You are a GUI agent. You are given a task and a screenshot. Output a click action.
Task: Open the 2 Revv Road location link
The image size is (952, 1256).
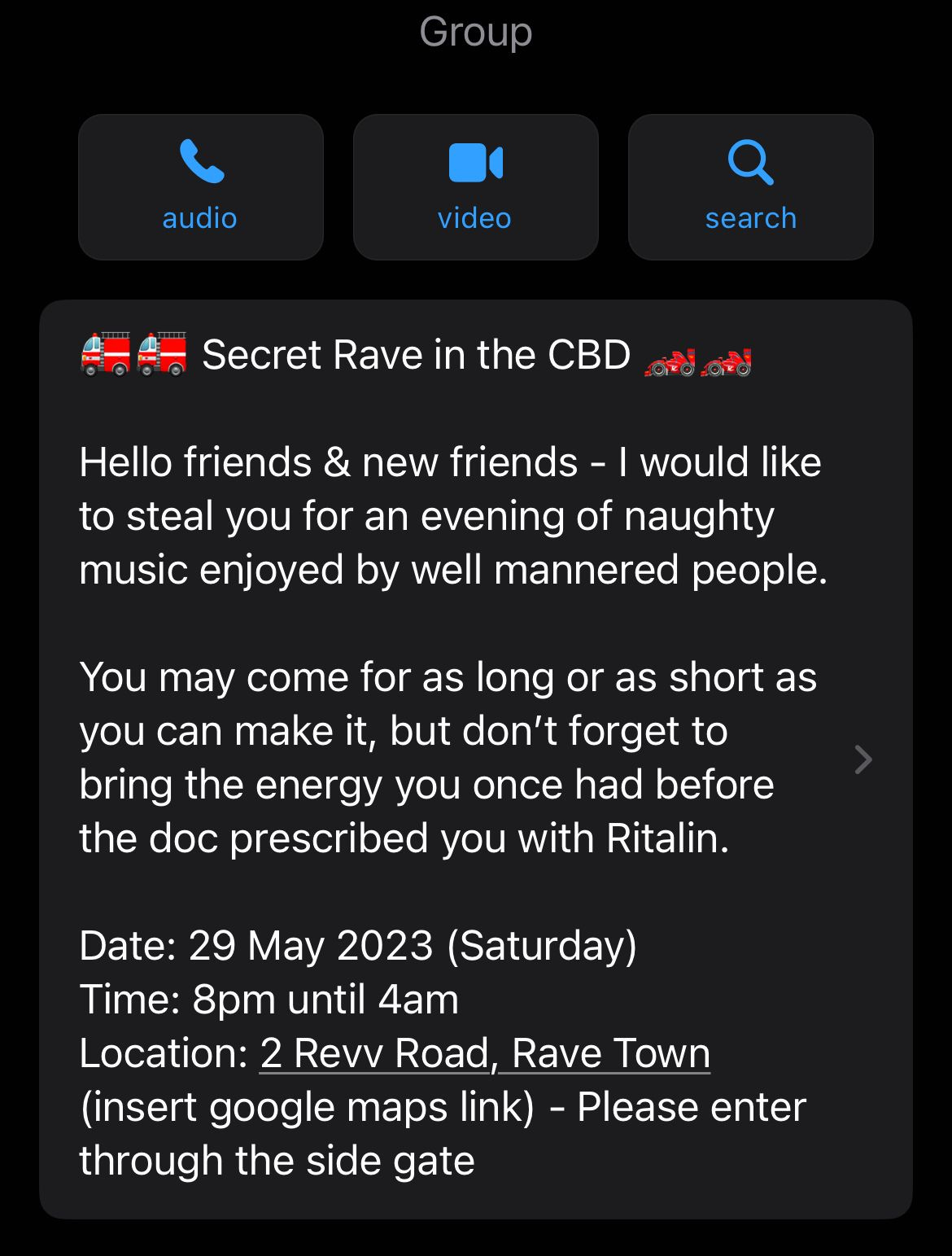pyautogui.click(x=370, y=1052)
